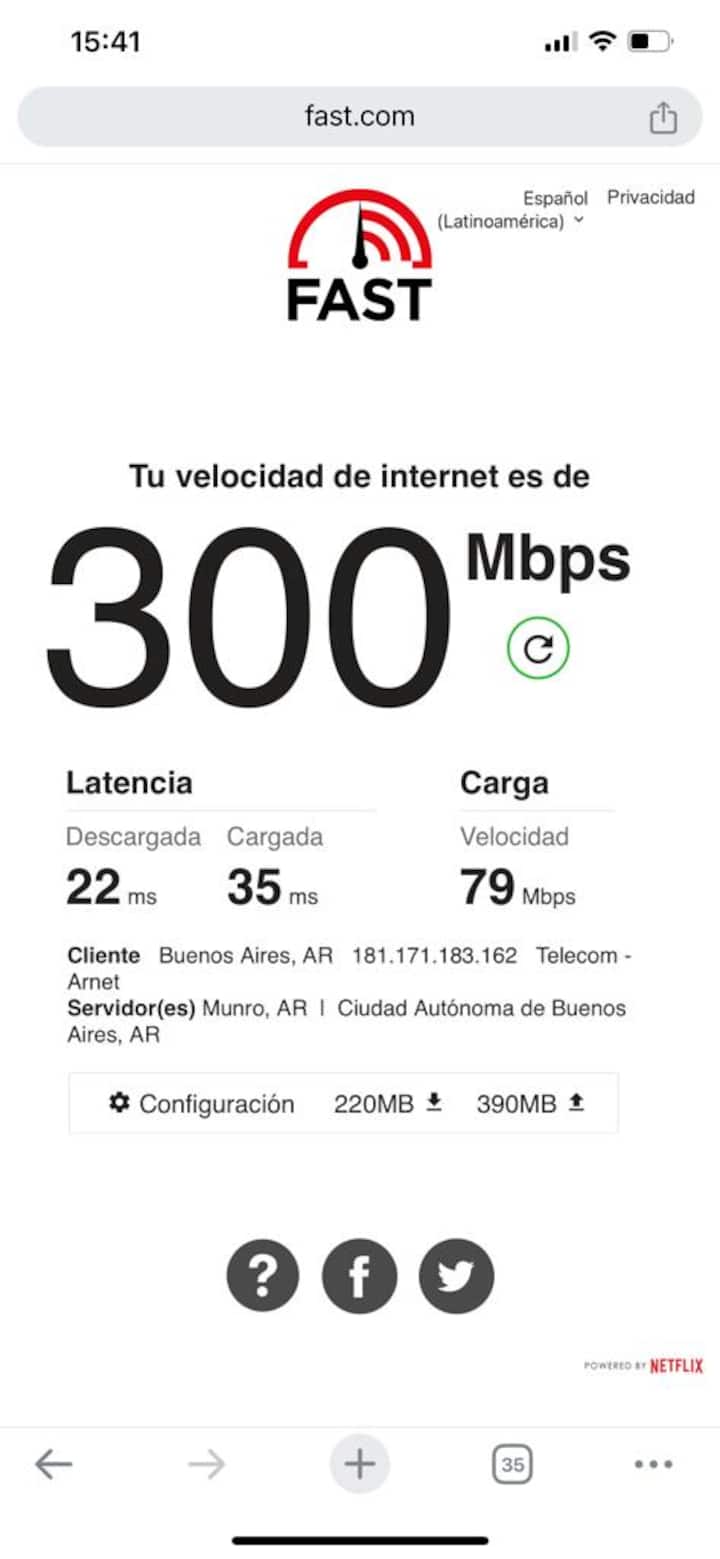Open the Privacidad link
This screenshot has height=1559, width=720.
(x=650, y=197)
